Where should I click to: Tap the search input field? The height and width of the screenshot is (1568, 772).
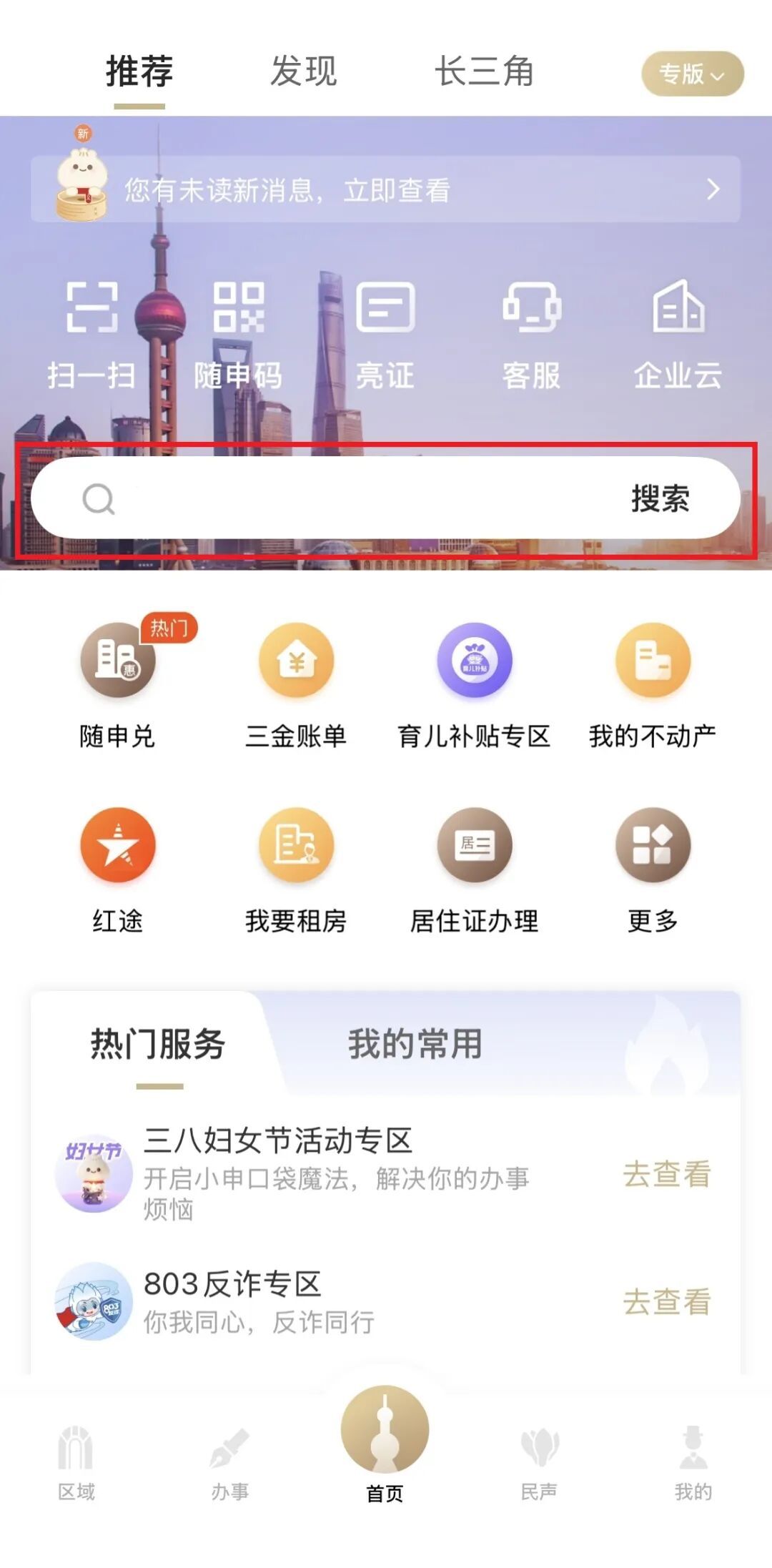pyautogui.click(x=357, y=498)
